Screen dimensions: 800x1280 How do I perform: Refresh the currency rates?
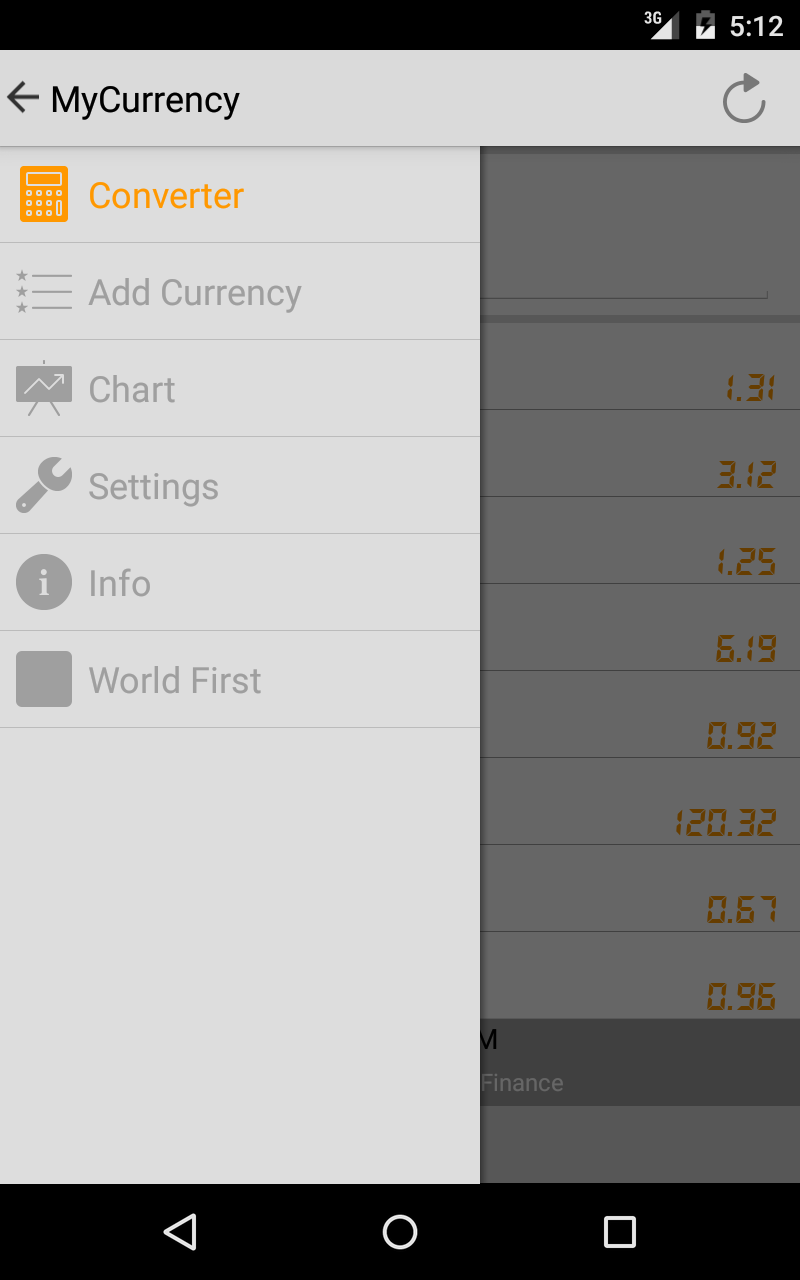[744, 99]
